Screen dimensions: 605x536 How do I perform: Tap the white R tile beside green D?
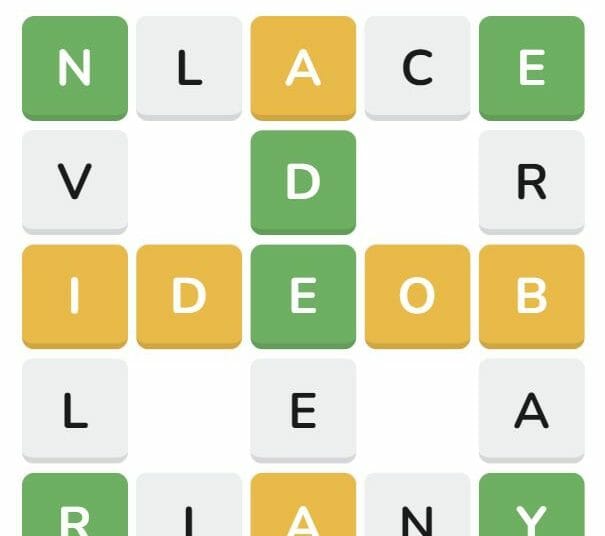tap(531, 181)
